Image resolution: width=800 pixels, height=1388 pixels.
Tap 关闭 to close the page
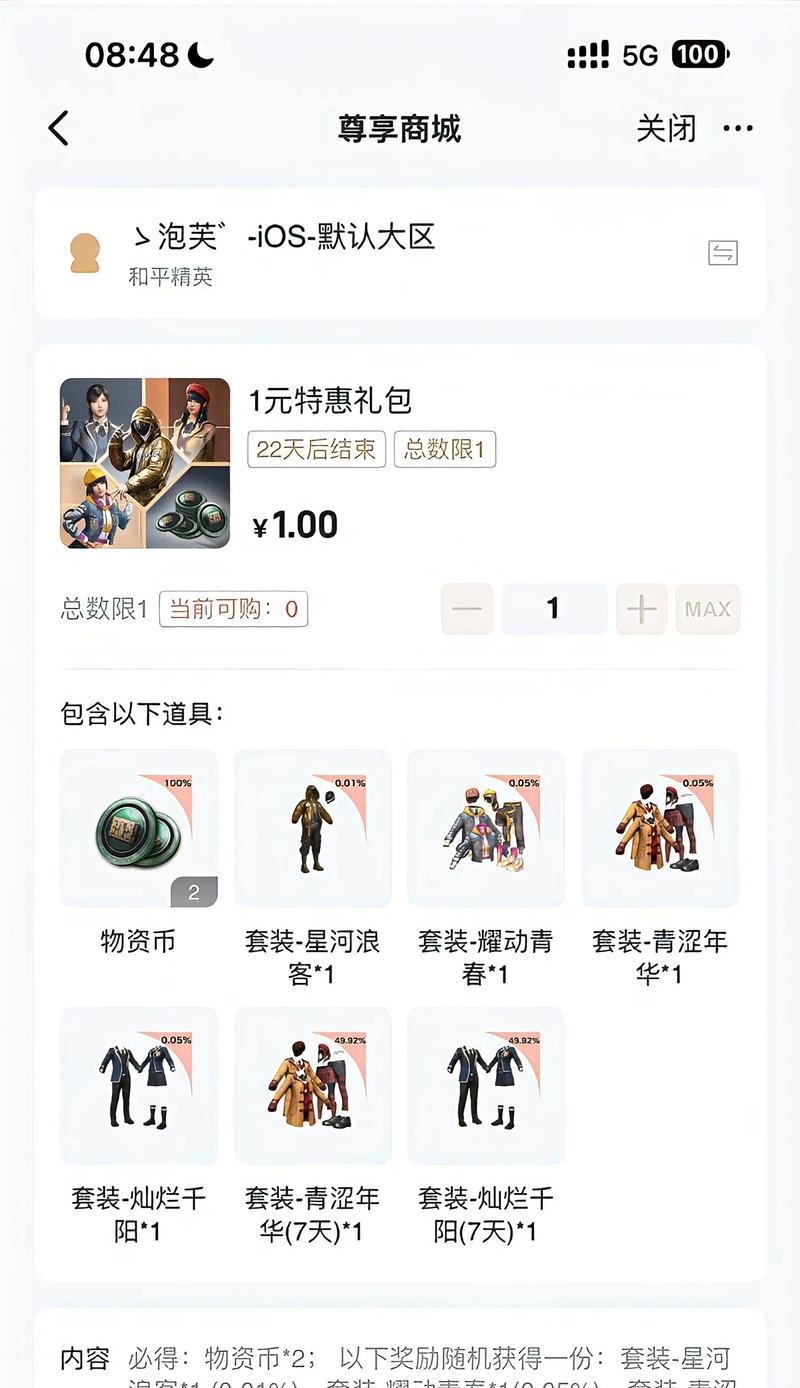click(x=666, y=128)
